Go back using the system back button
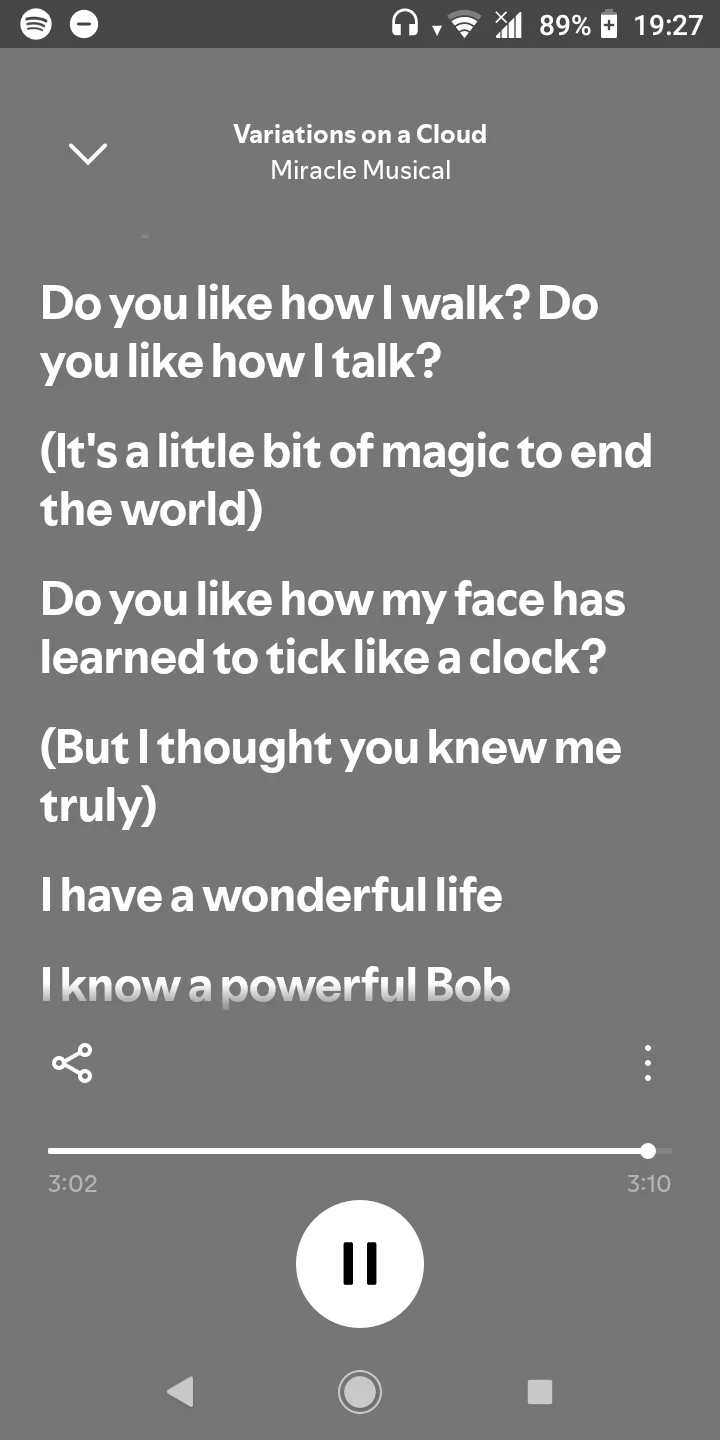This screenshot has height=1440, width=720. coord(180,1391)
